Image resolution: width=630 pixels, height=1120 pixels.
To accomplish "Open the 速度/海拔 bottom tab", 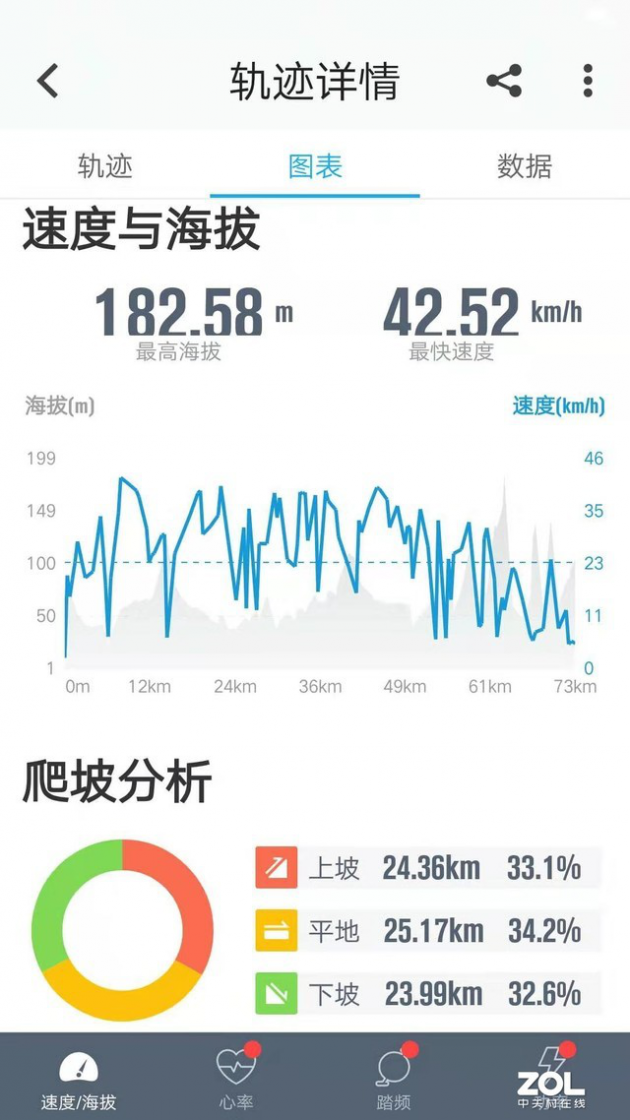I will pyautogui.click(x=78, y=1080).
